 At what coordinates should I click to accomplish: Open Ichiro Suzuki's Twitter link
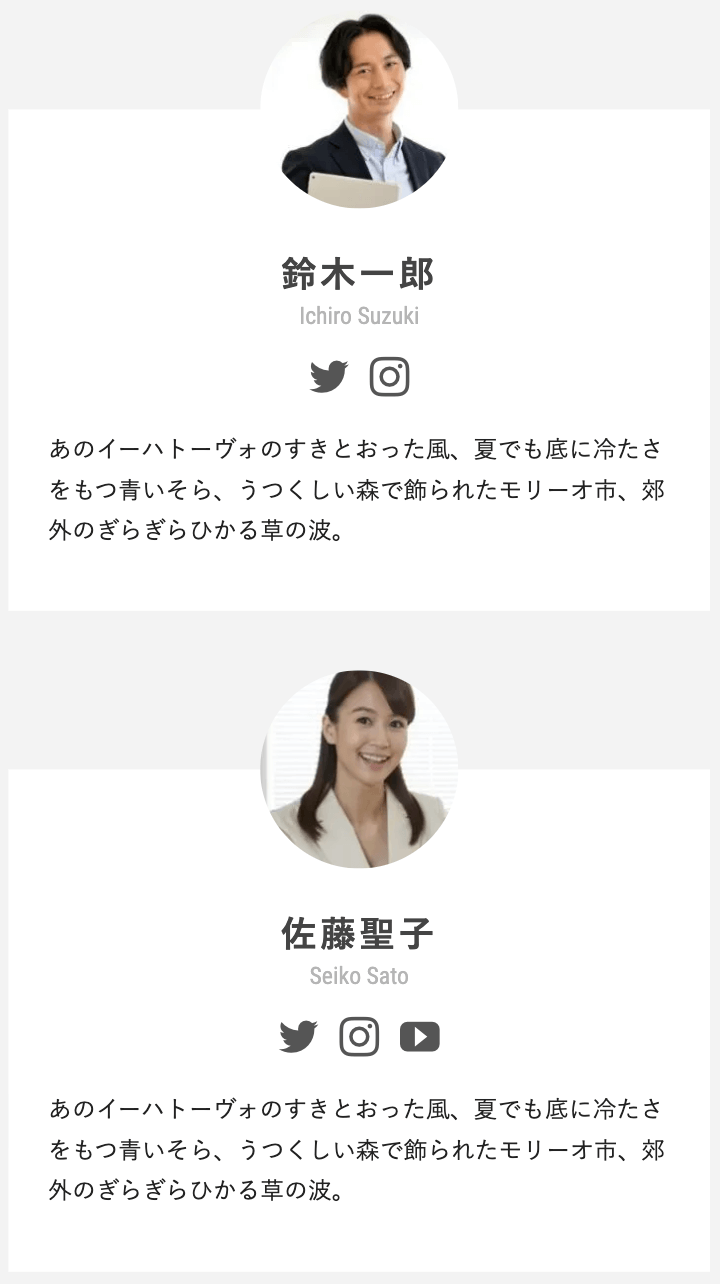329,377
